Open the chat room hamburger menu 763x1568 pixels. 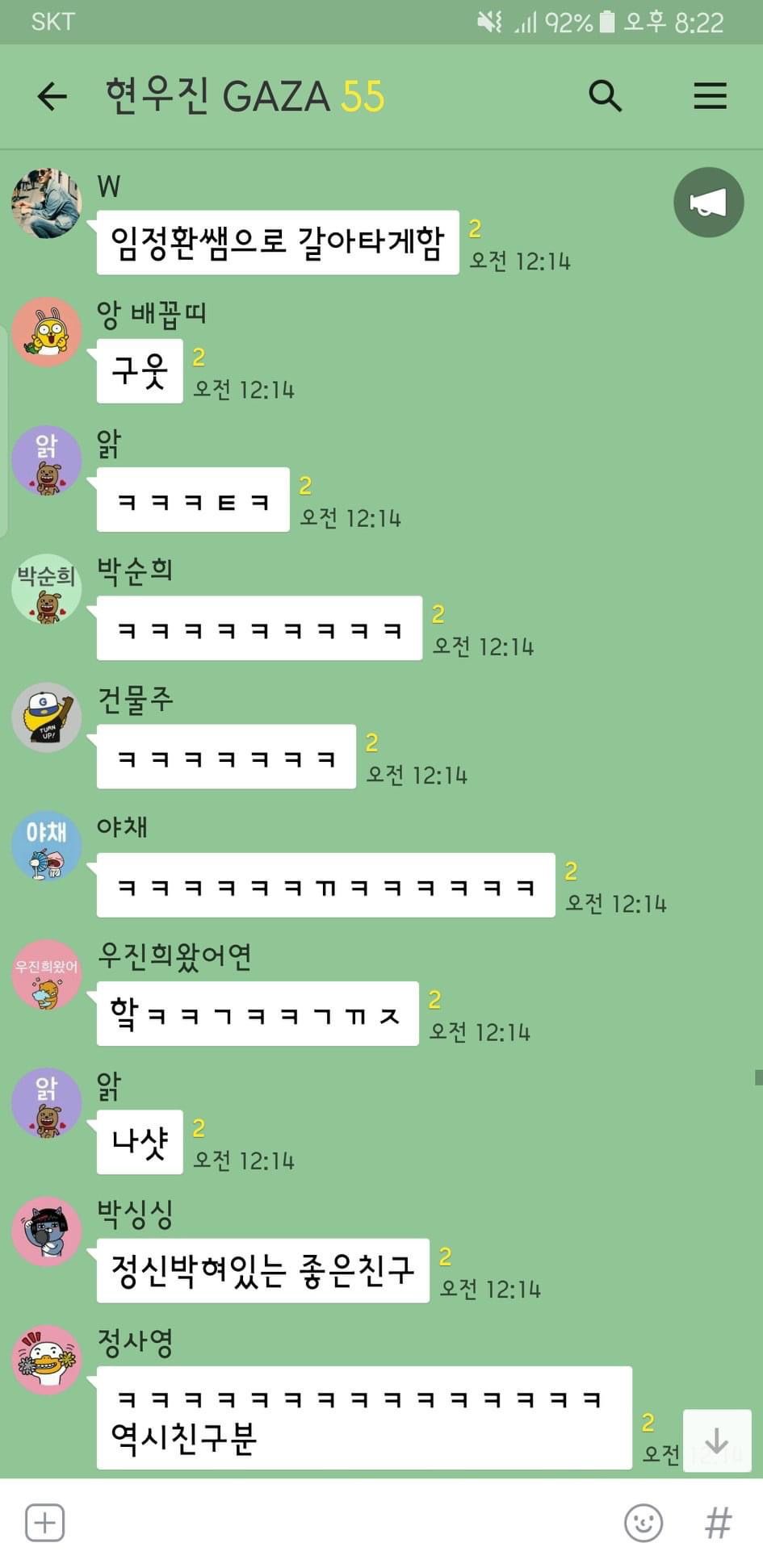pyautogui.click(x=711, y=96)
